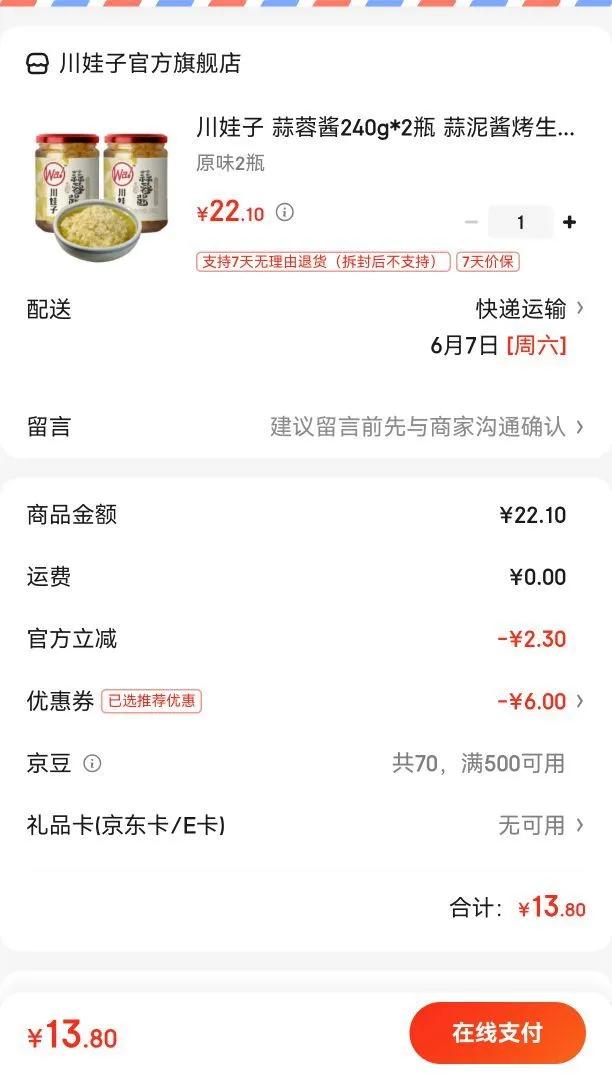Decrease the item quantity
612x1074 pixels.
[471, 222]
